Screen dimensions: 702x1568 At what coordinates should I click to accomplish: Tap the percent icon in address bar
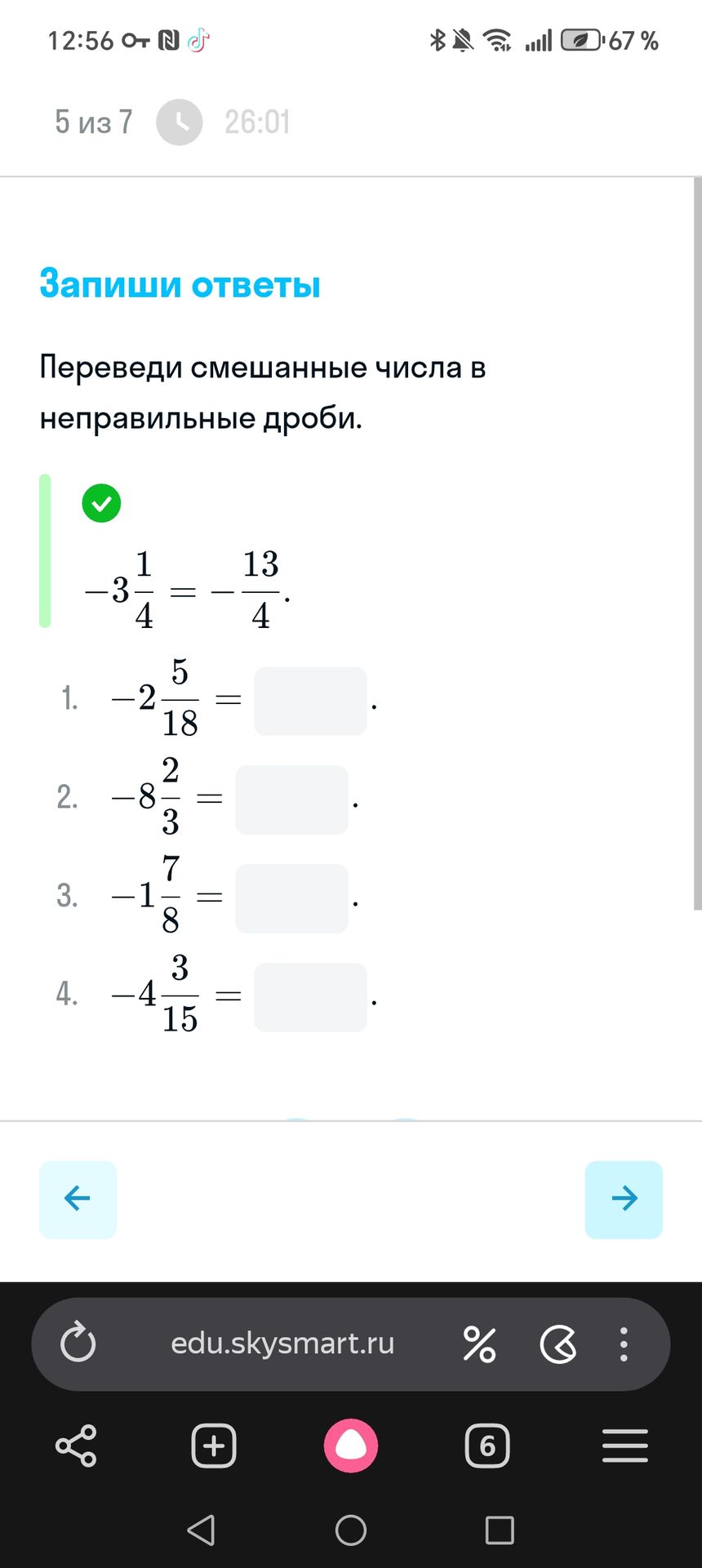tap(479, 1344)
